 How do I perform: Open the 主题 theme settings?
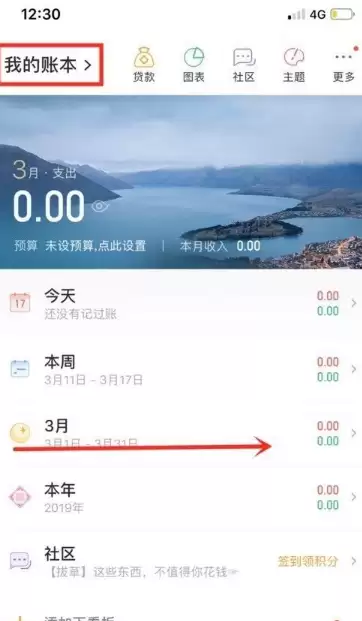coord(293,65)
